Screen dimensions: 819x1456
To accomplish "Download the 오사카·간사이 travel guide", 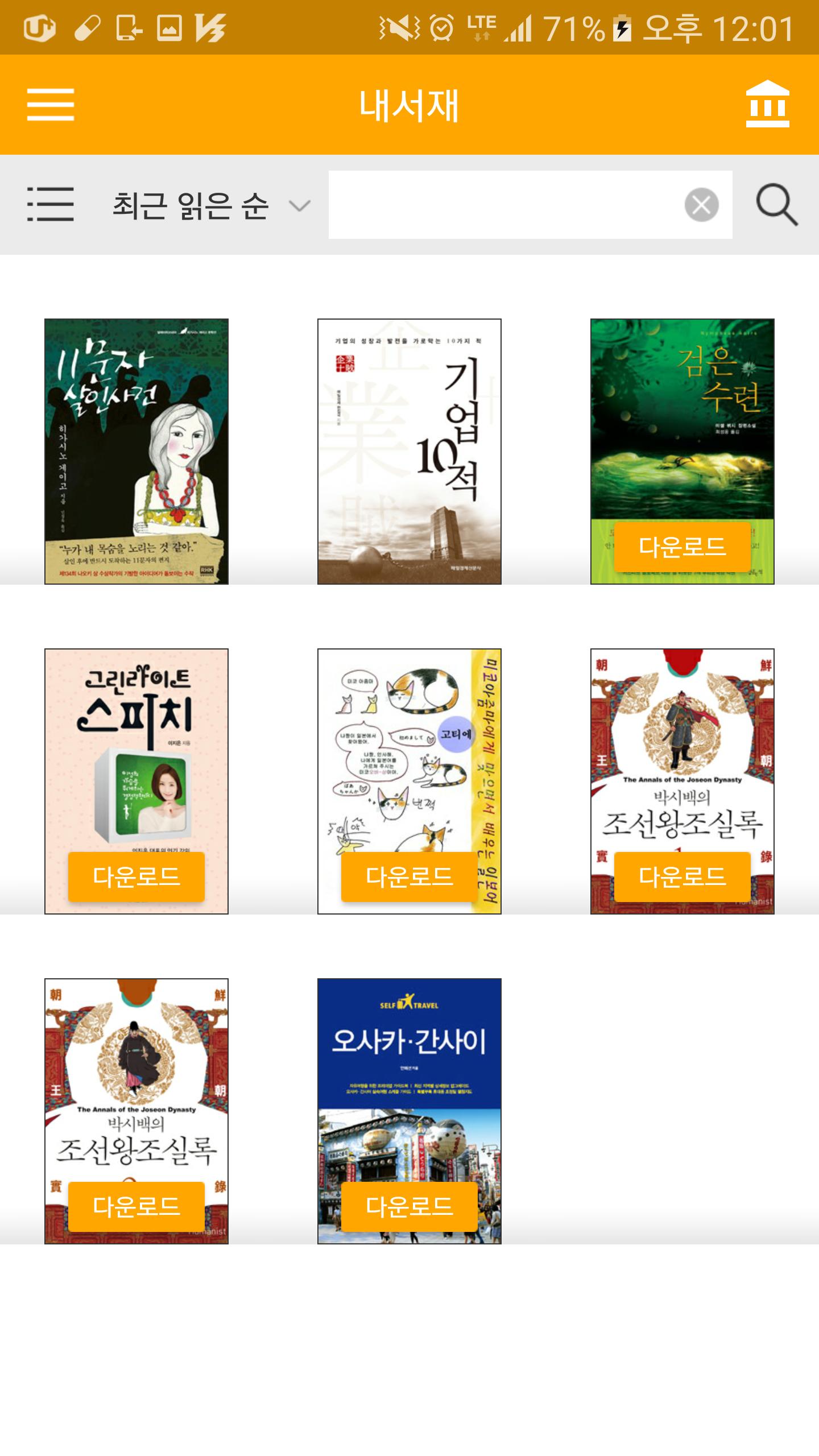I will [x=409, y=1206].
